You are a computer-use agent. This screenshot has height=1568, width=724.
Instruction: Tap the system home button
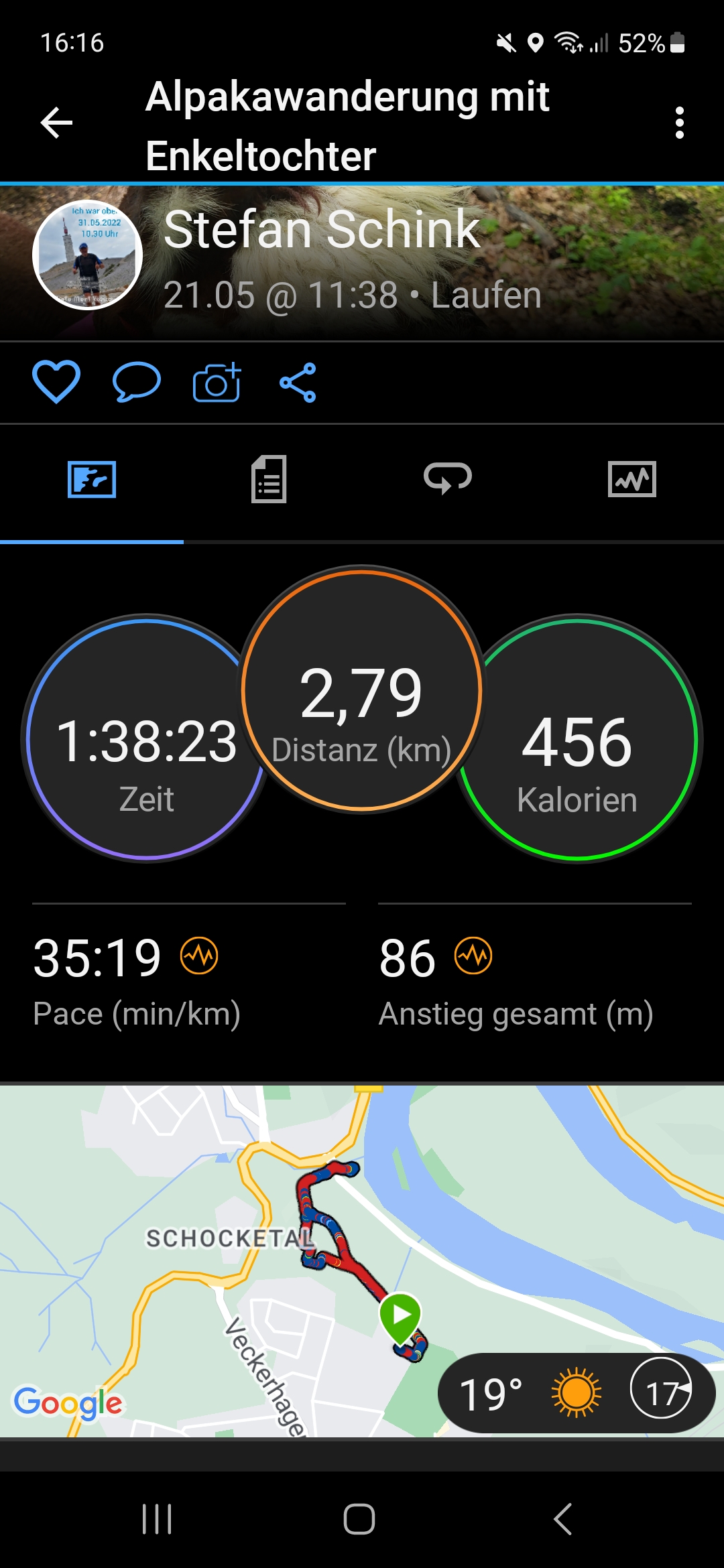(x=359, y=1518)
